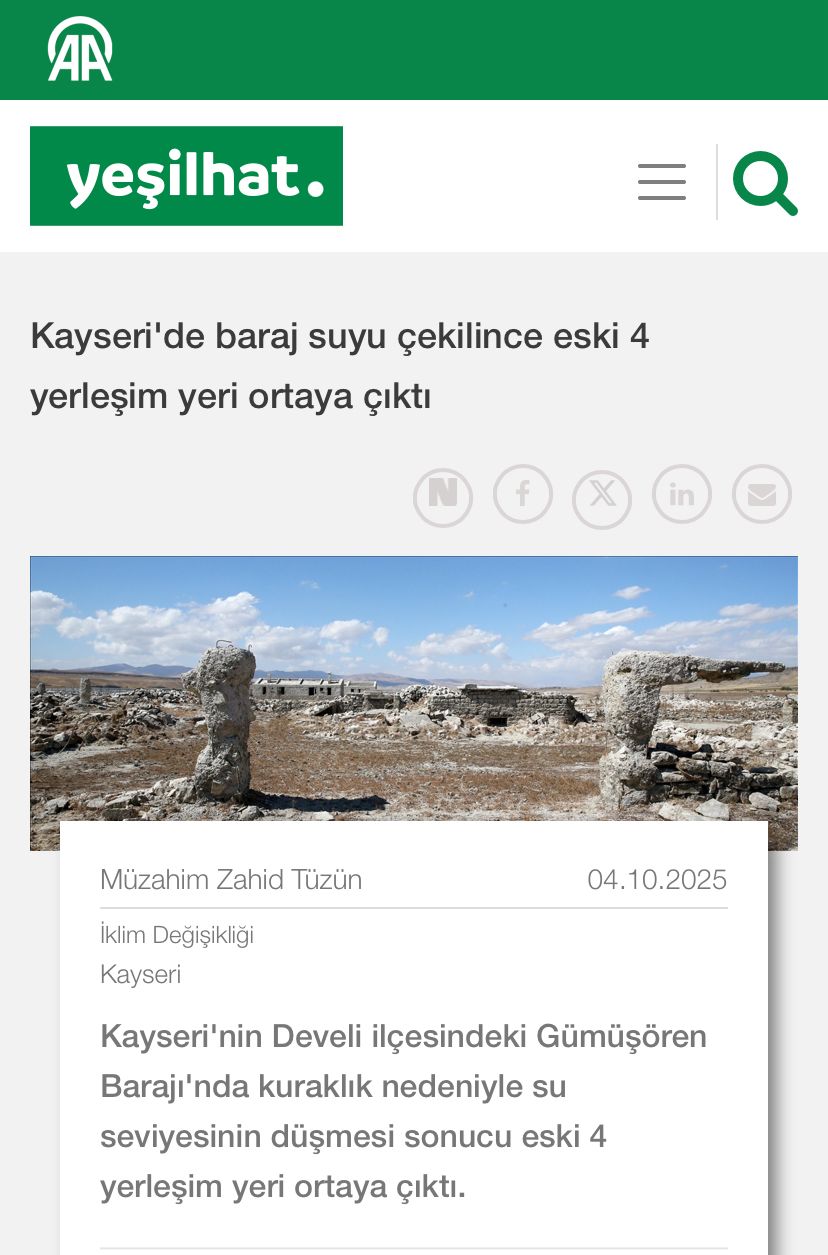Send this article by email
The height and width of the screenshot is (1255, 828).
[762, 494]
